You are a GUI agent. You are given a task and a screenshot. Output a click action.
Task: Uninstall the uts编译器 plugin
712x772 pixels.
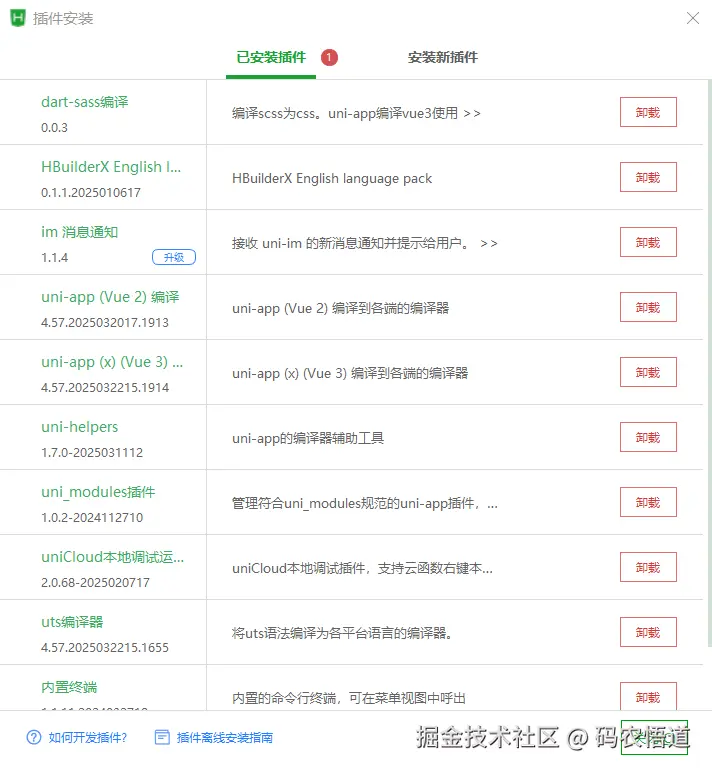[648, 633]
